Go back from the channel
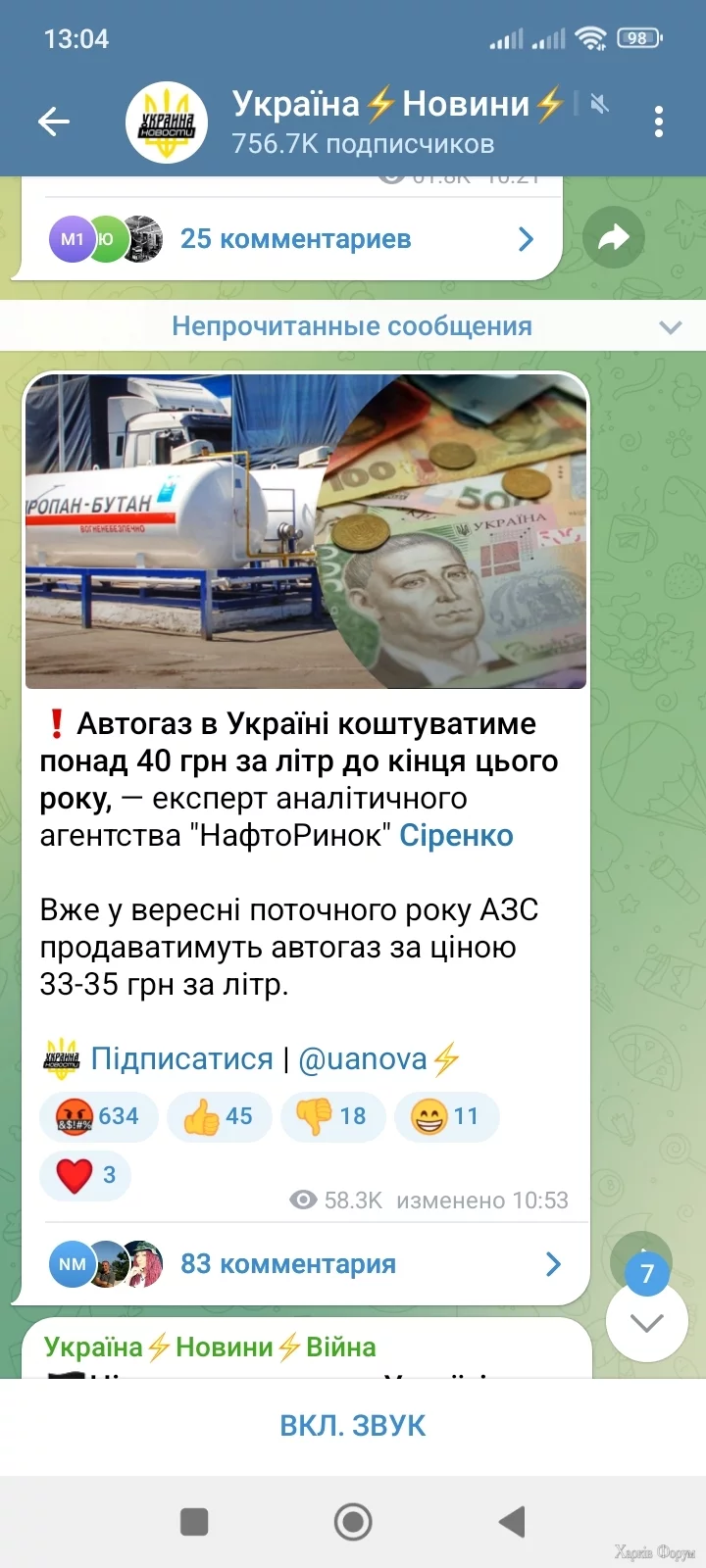Screen dimensions: 706x1568 tap(54, 122)
